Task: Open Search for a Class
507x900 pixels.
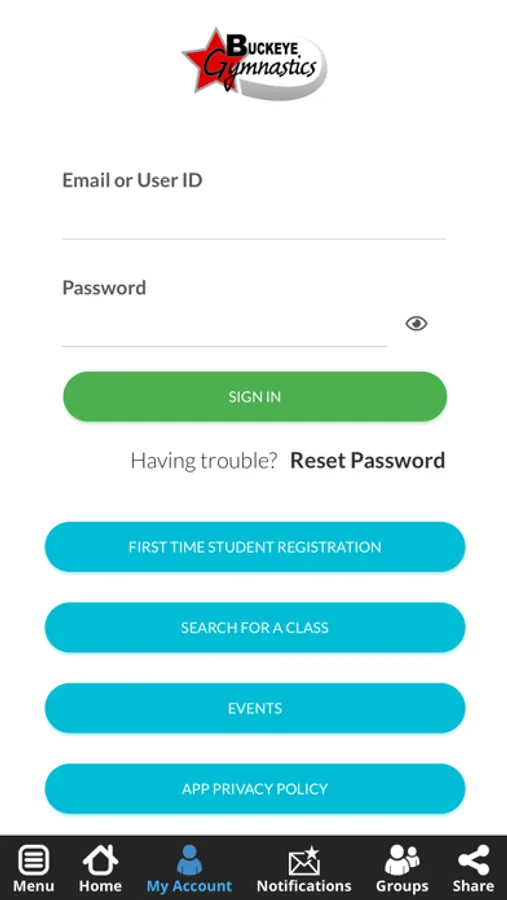Action: (255, 627)
